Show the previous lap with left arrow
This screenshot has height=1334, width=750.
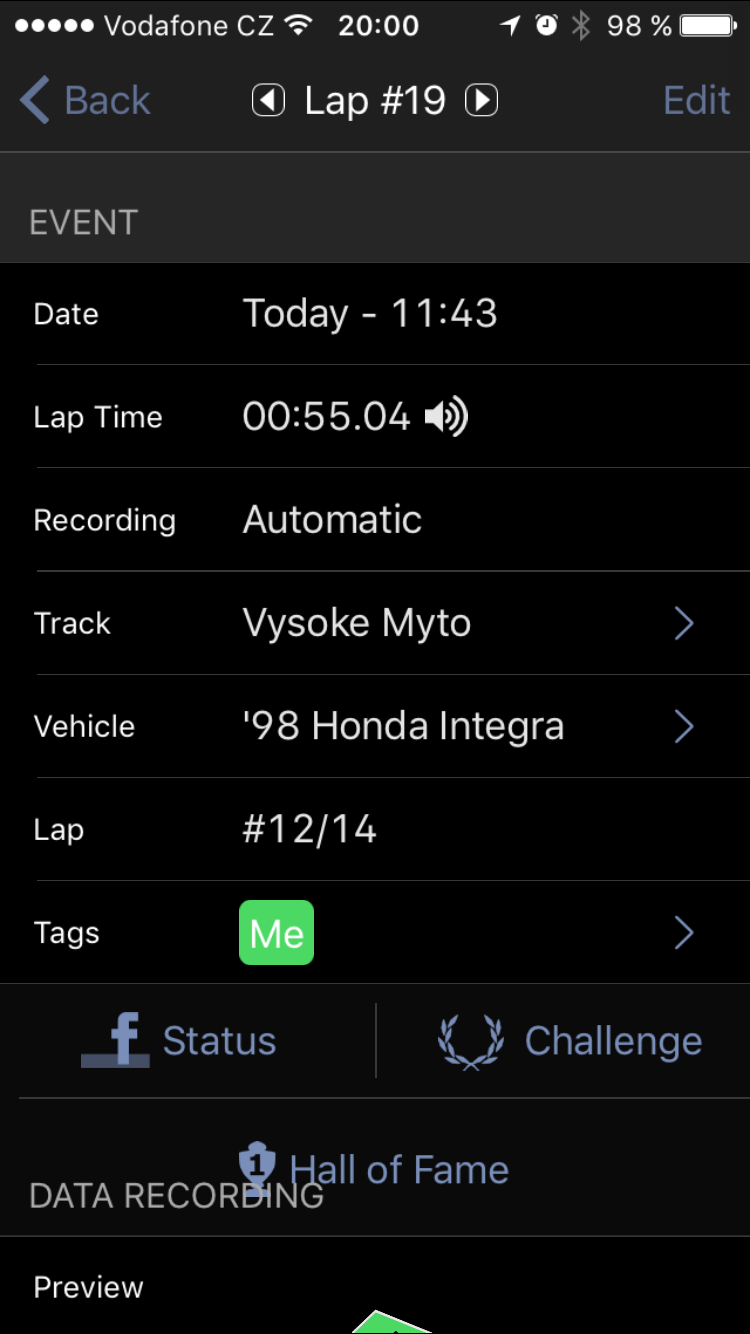(x=268, y=101)
